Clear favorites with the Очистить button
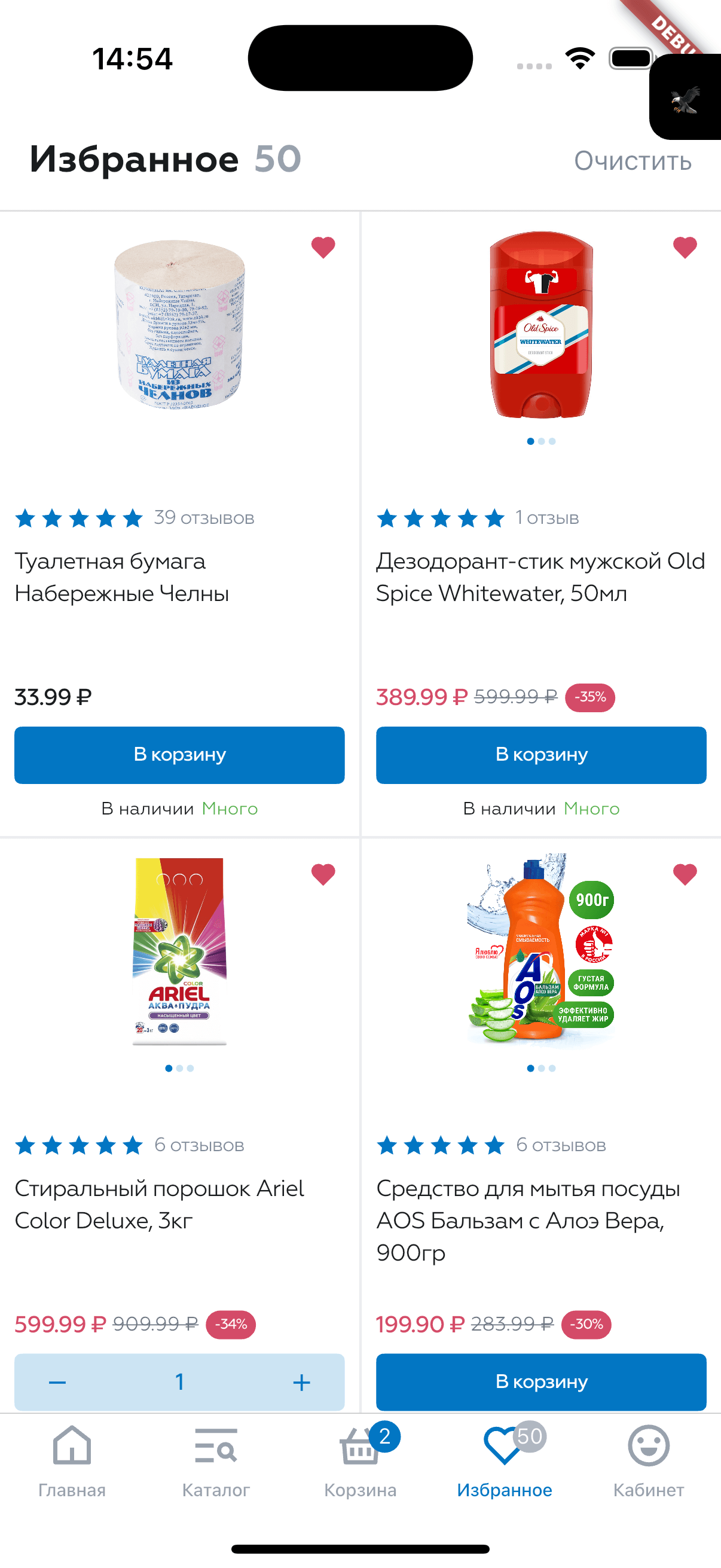The image size is (721, 1568). point(632,161)
